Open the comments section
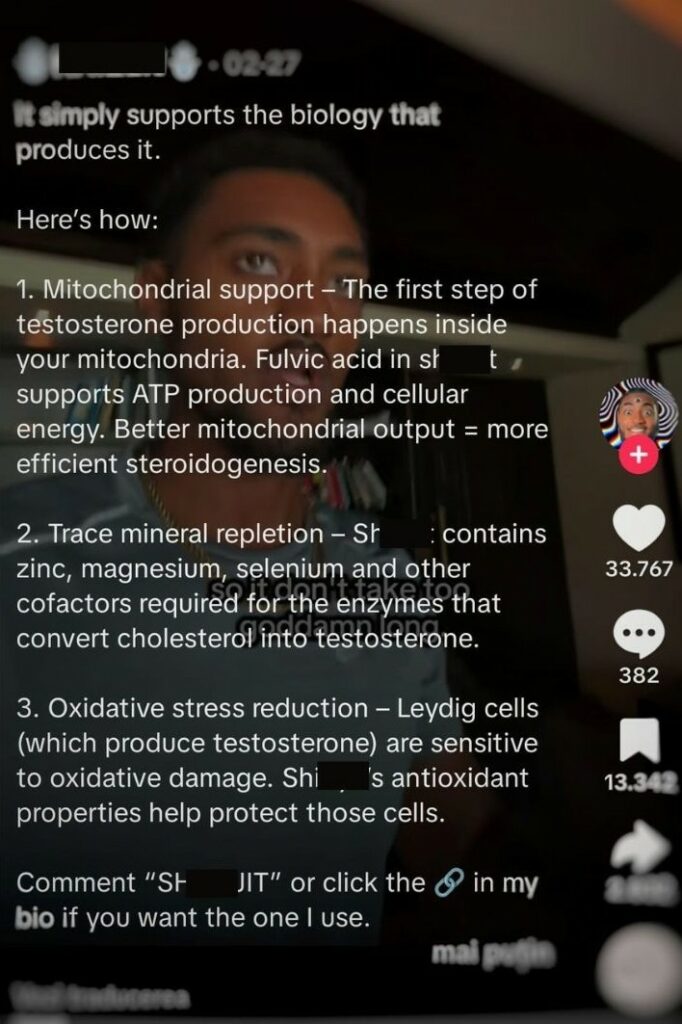The width and height of the screenshot is (682, 1024). pyautogui.click(x=639, y=632)
